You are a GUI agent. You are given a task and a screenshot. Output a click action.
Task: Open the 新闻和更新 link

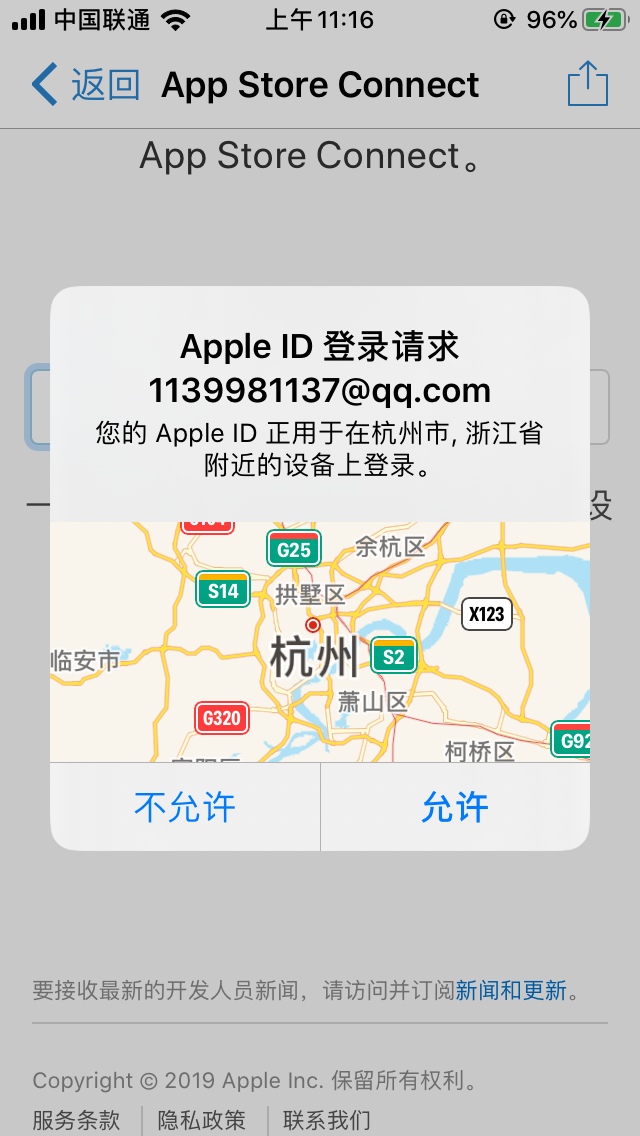tap(511, 991)
